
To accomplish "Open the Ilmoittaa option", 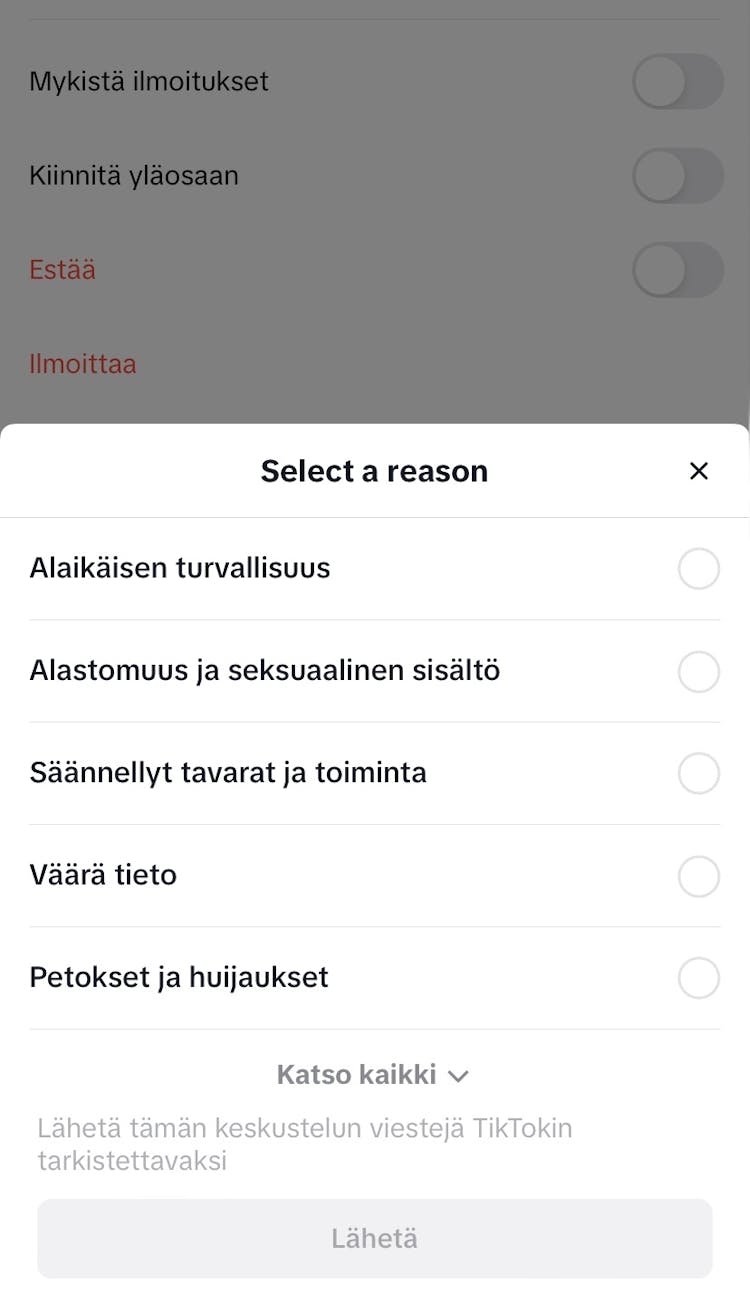I will coord(83,364).
